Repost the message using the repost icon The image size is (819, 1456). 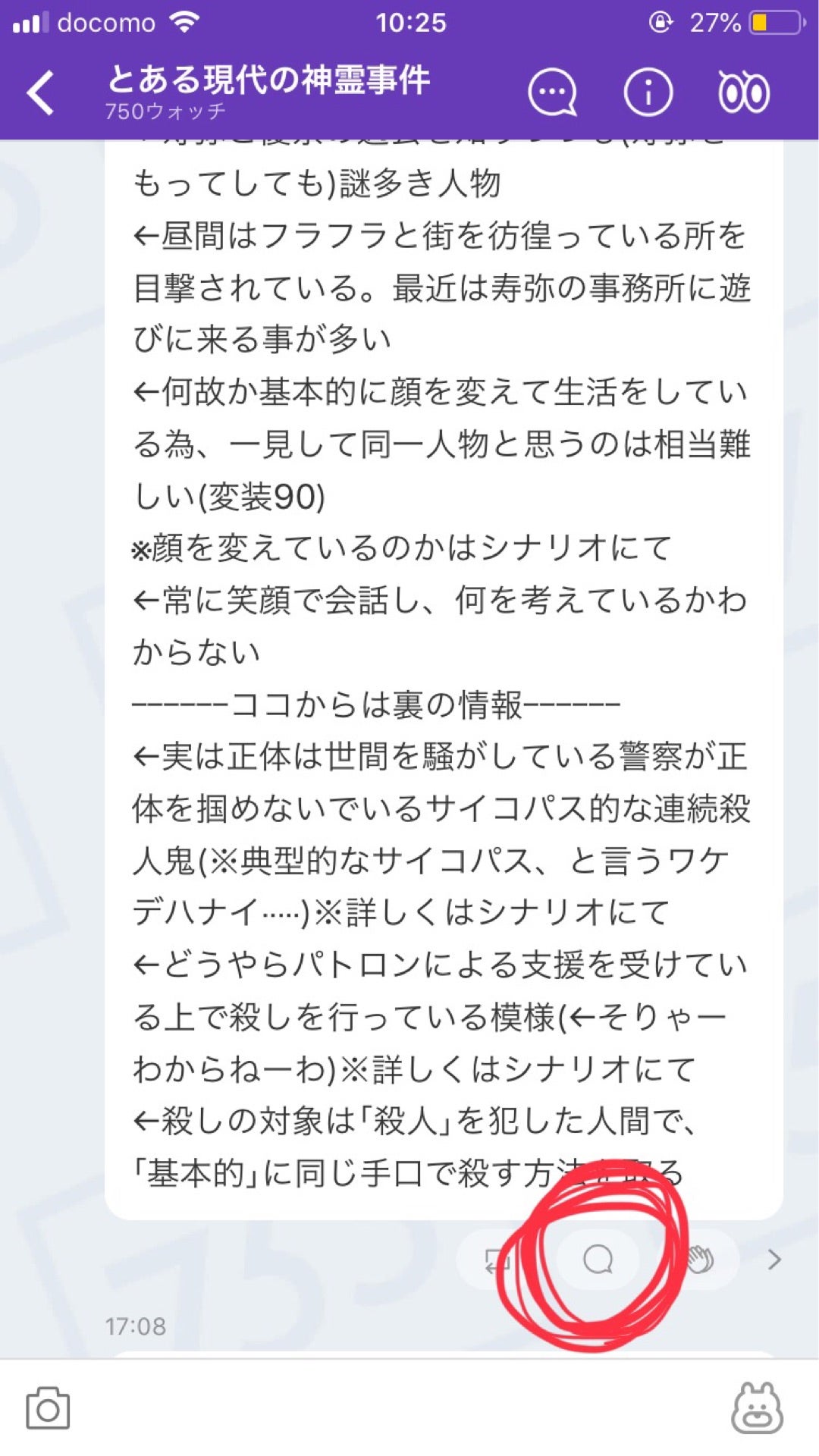coord(497,1260)
